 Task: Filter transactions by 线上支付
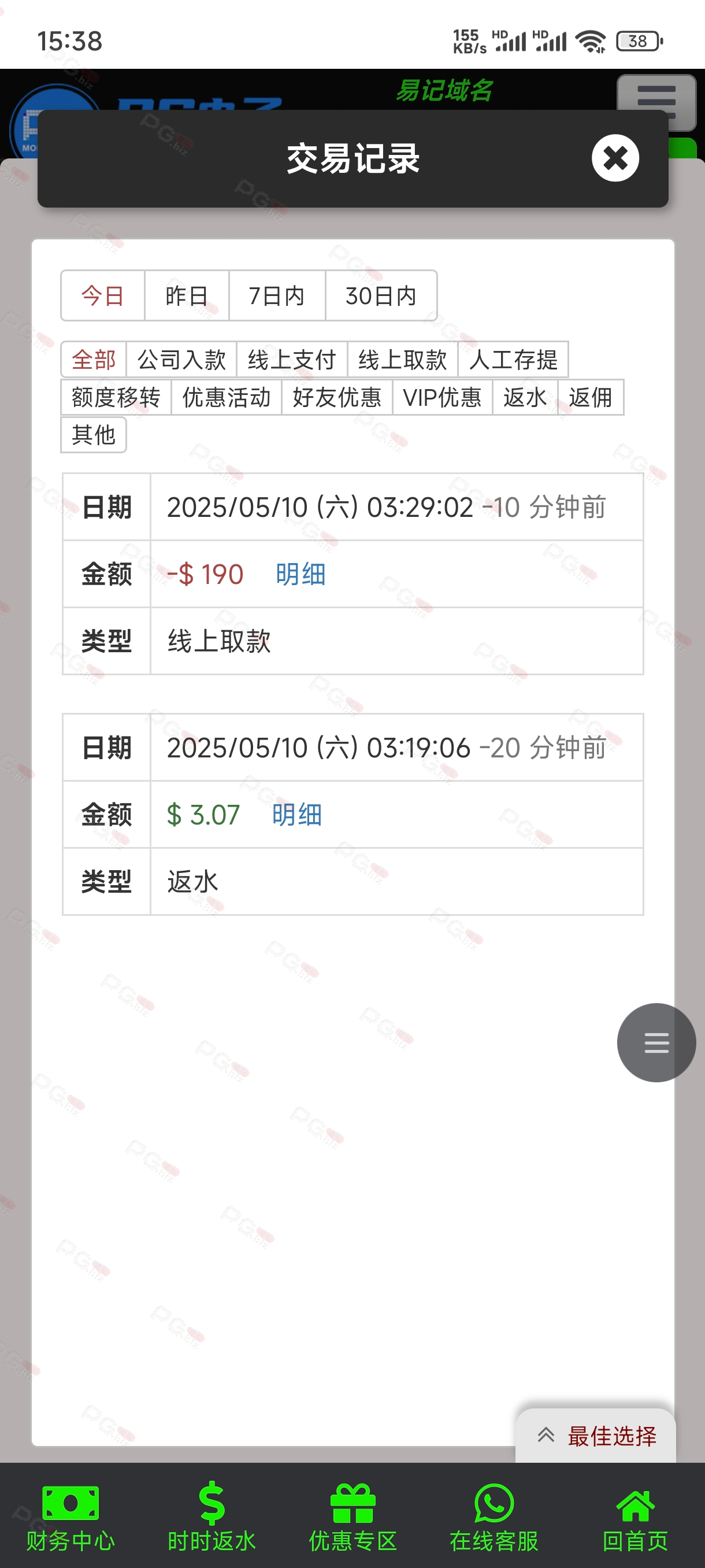point(292,360)
